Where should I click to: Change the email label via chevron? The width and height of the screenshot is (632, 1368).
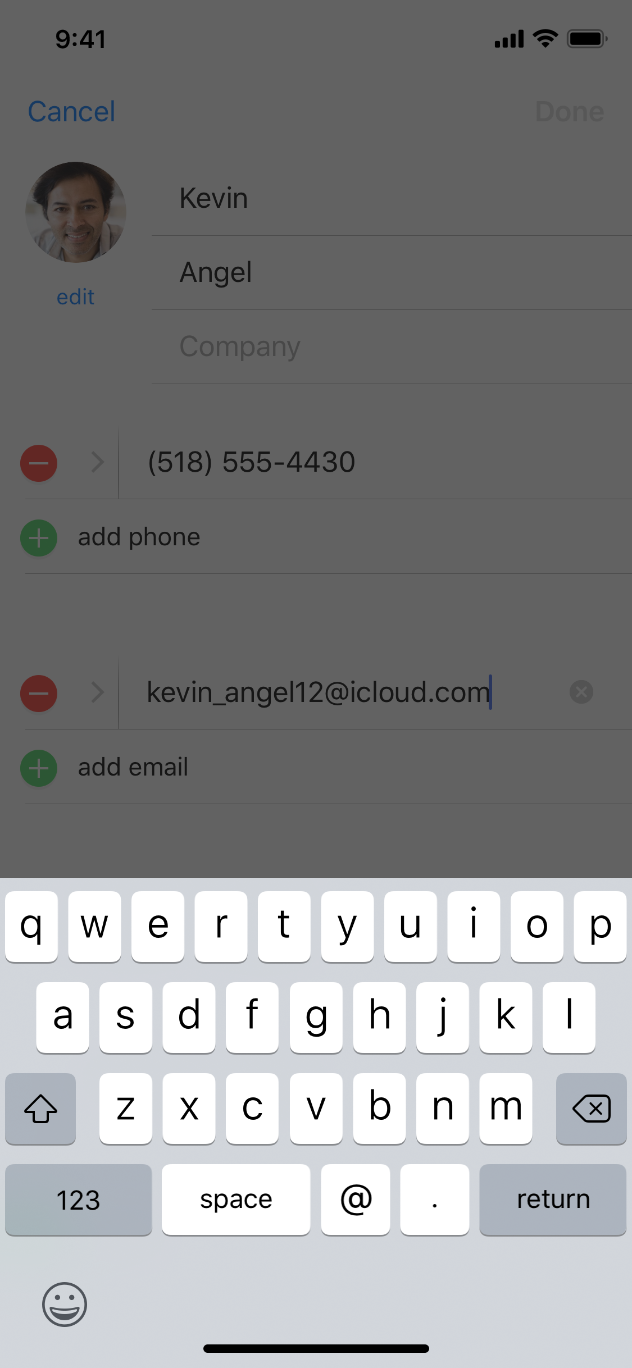(x=97, y=692)
